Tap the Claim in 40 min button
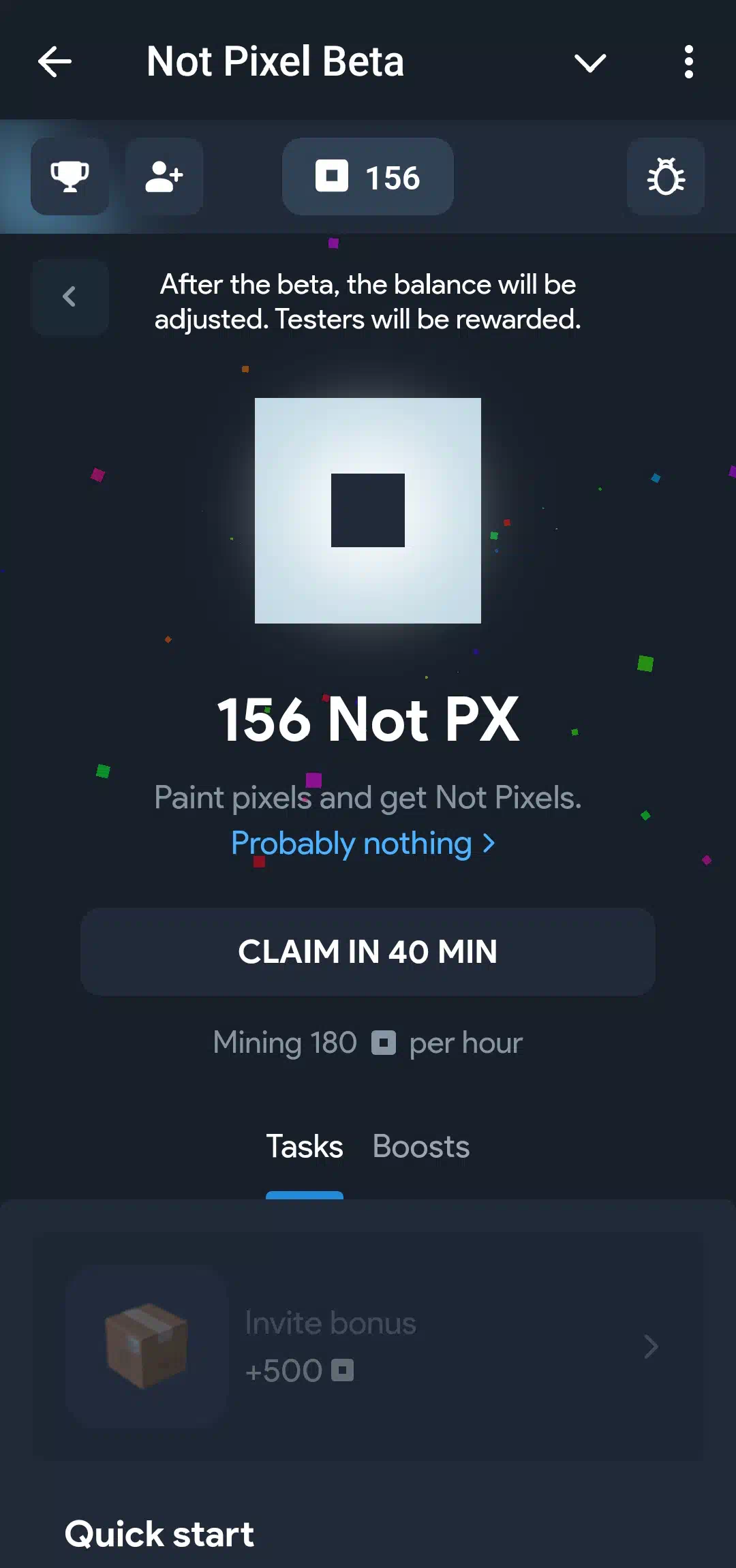Viewport: 736px width, 1568px height. coord(368,951)
